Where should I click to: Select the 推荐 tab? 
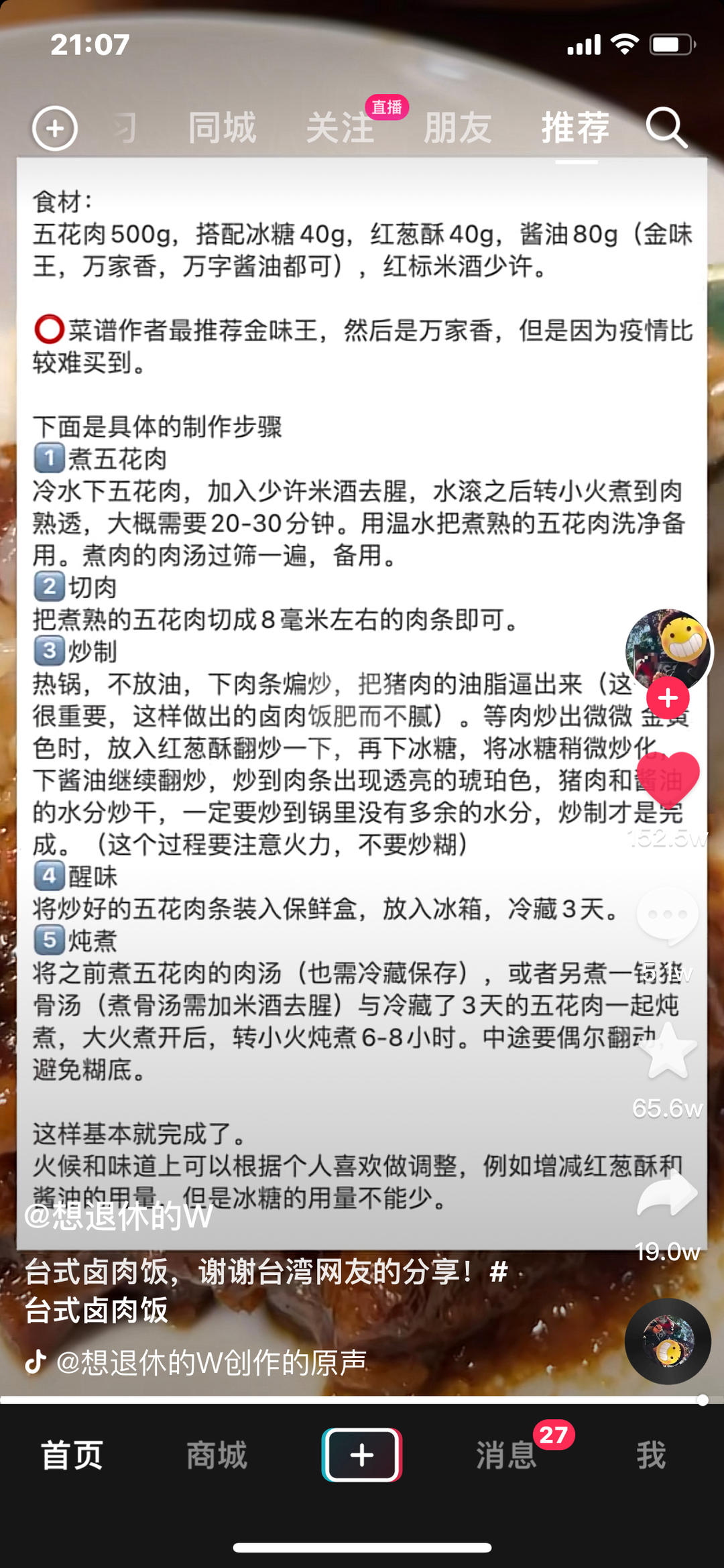click(576, 128)
